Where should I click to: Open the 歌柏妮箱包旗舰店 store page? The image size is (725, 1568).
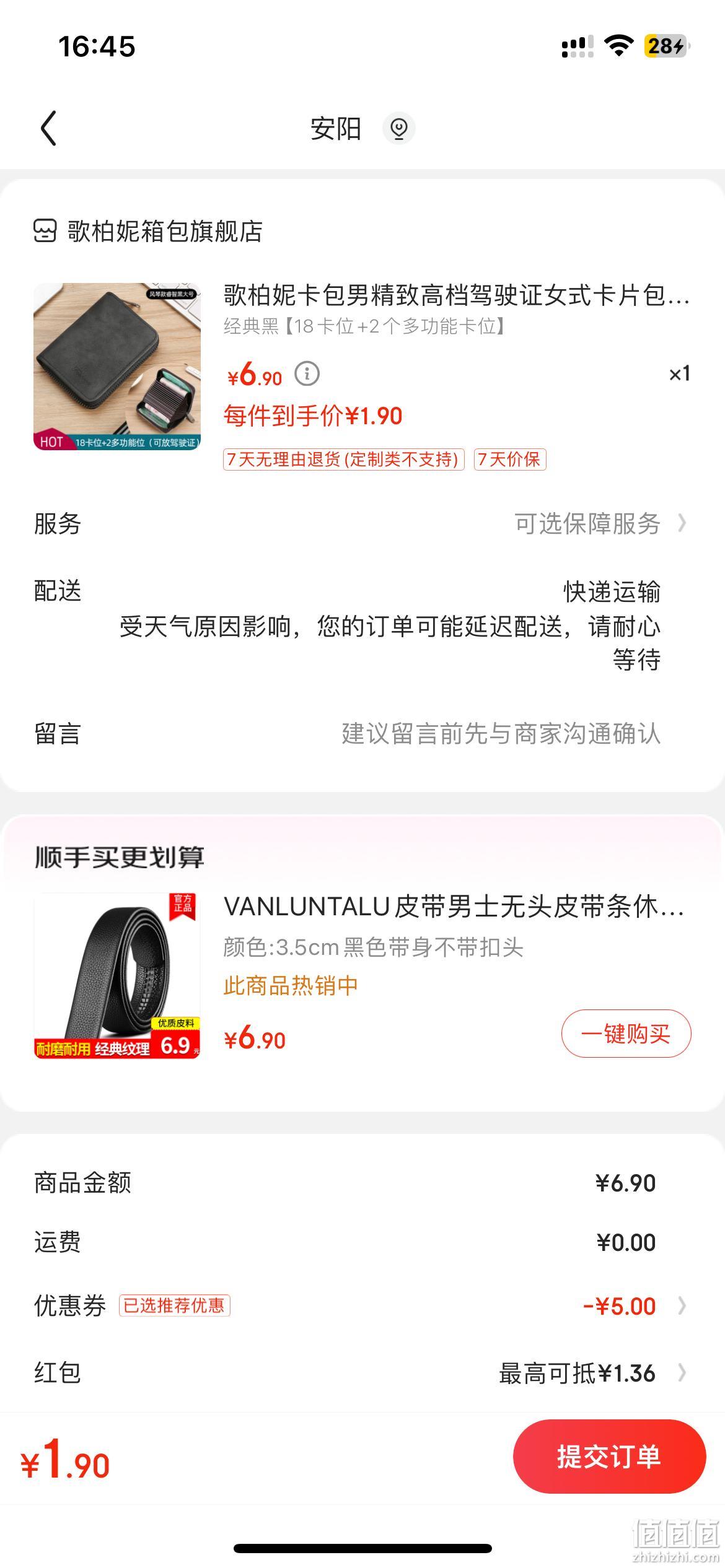[x=148, y=231]
